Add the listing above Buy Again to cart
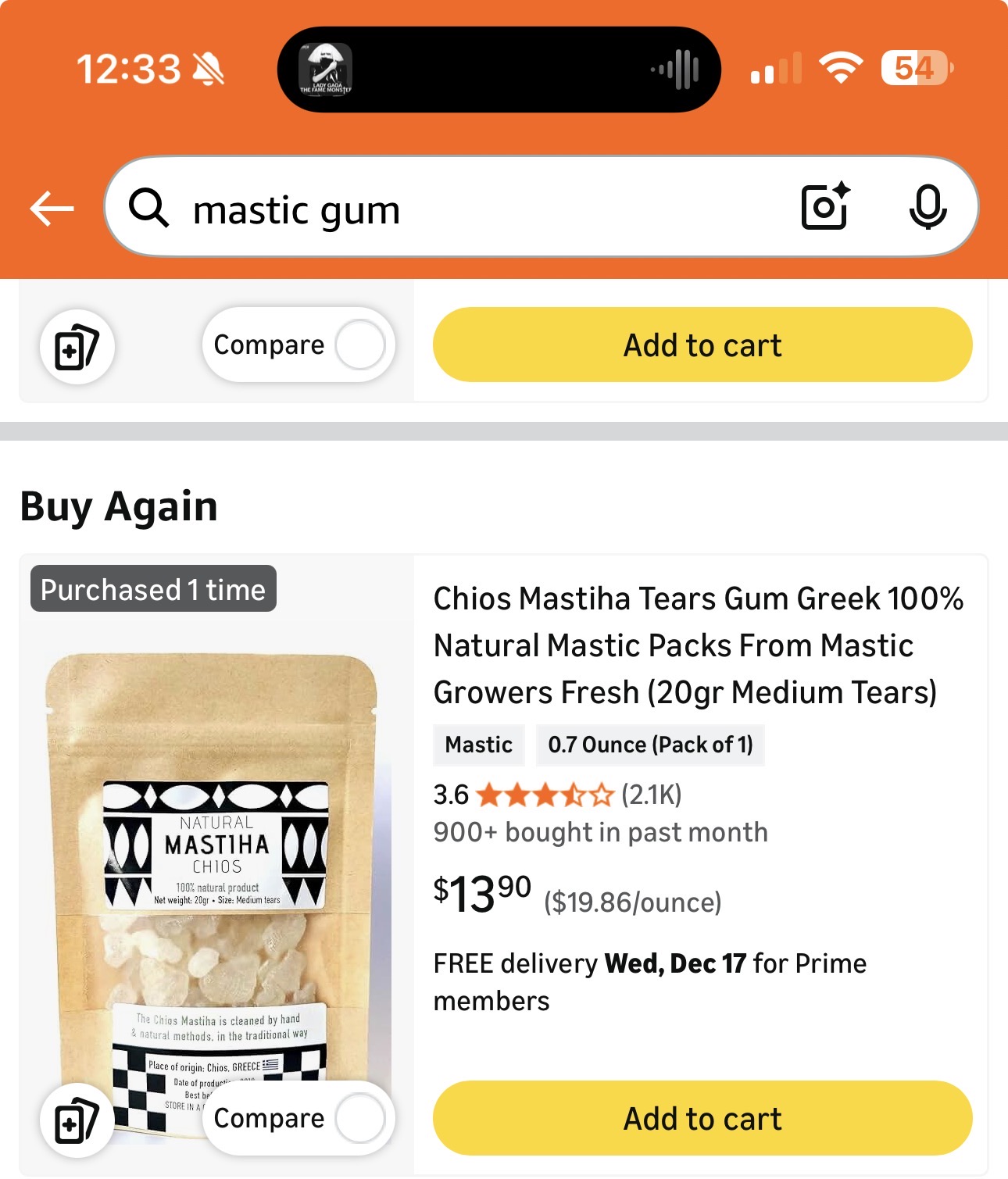 pyautogui.click(x=702, y=345)
